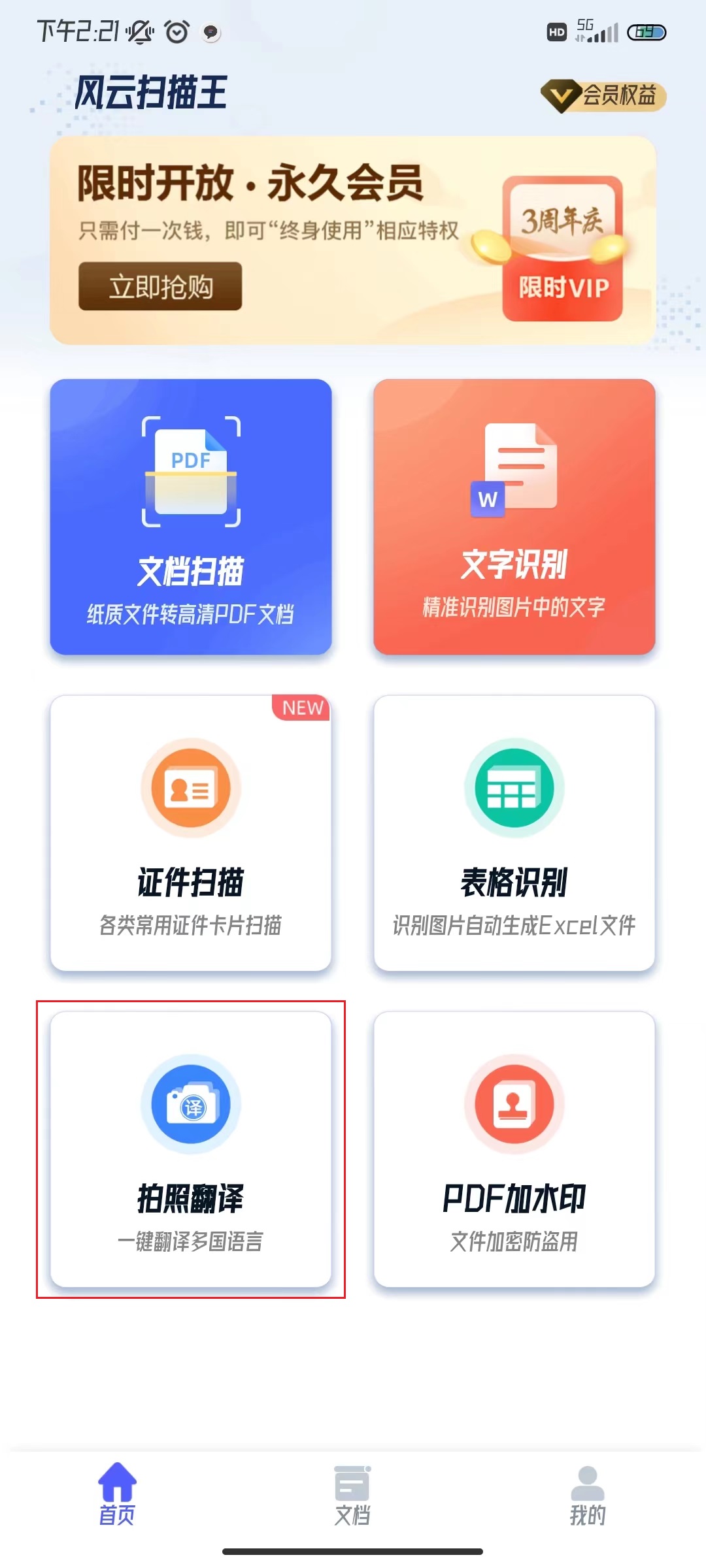Tap the HD icon in status bar
This screenshot has height=1568, width=706.
coord(556,33)
